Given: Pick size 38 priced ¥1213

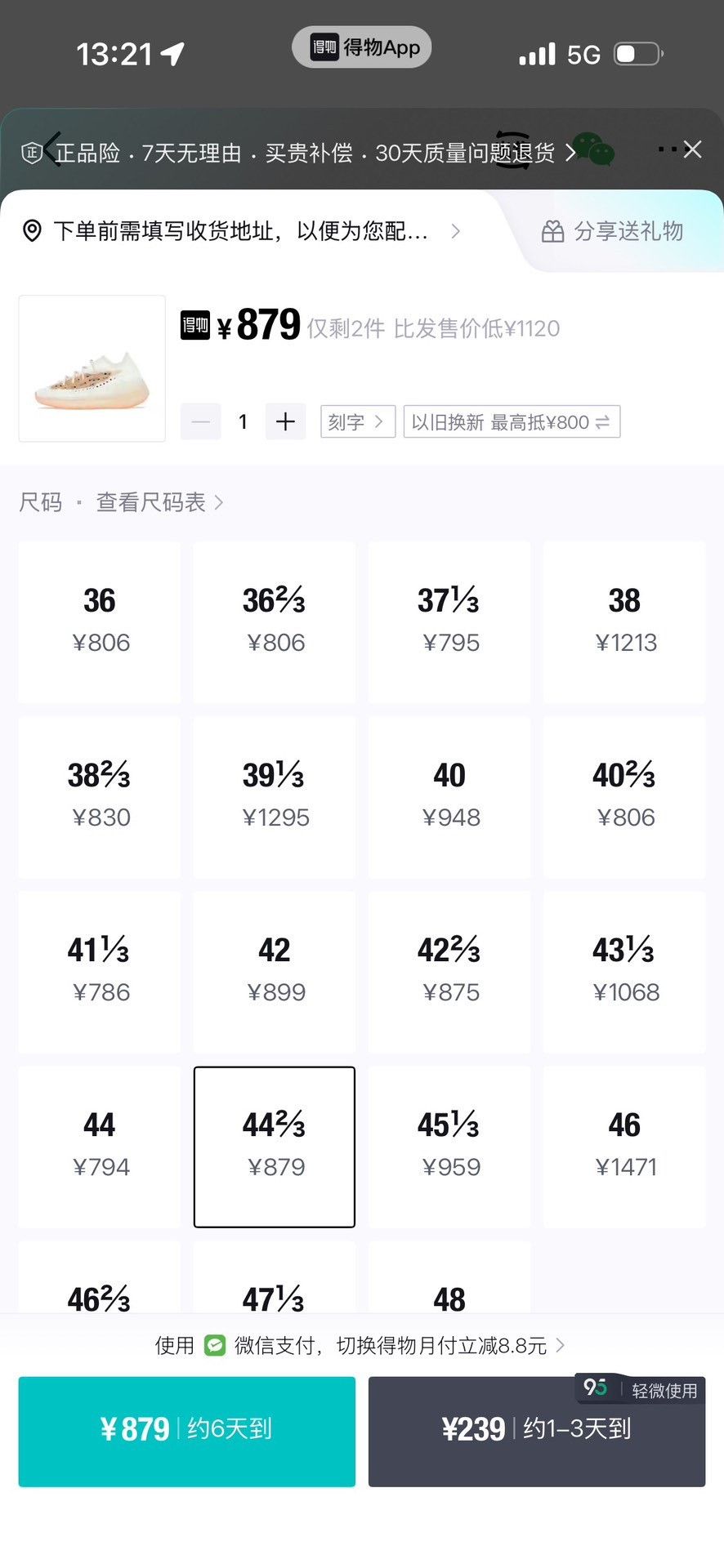Looking at the screenshot, I should coord(624,621).
